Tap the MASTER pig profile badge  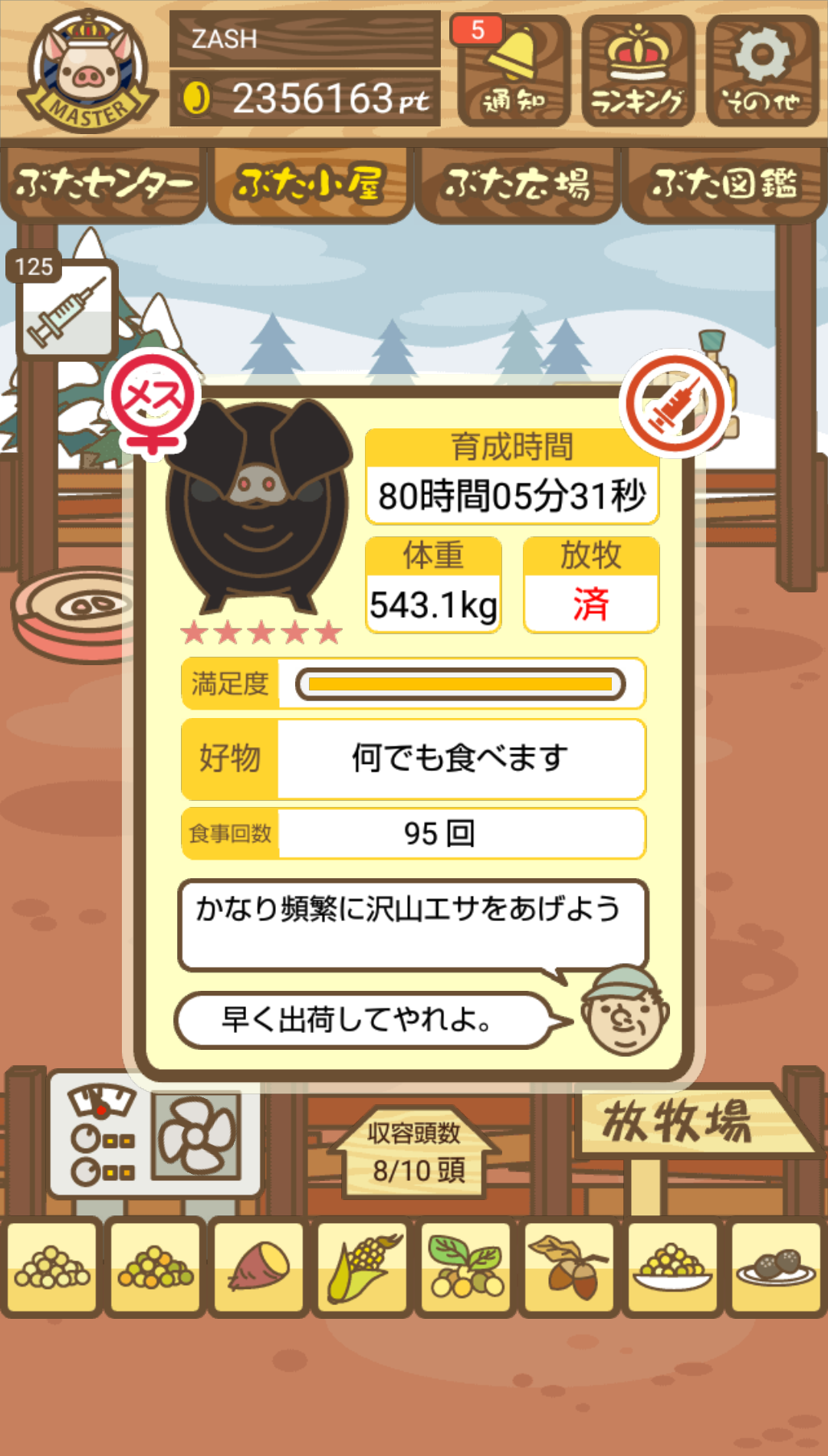tap(88, 71)
